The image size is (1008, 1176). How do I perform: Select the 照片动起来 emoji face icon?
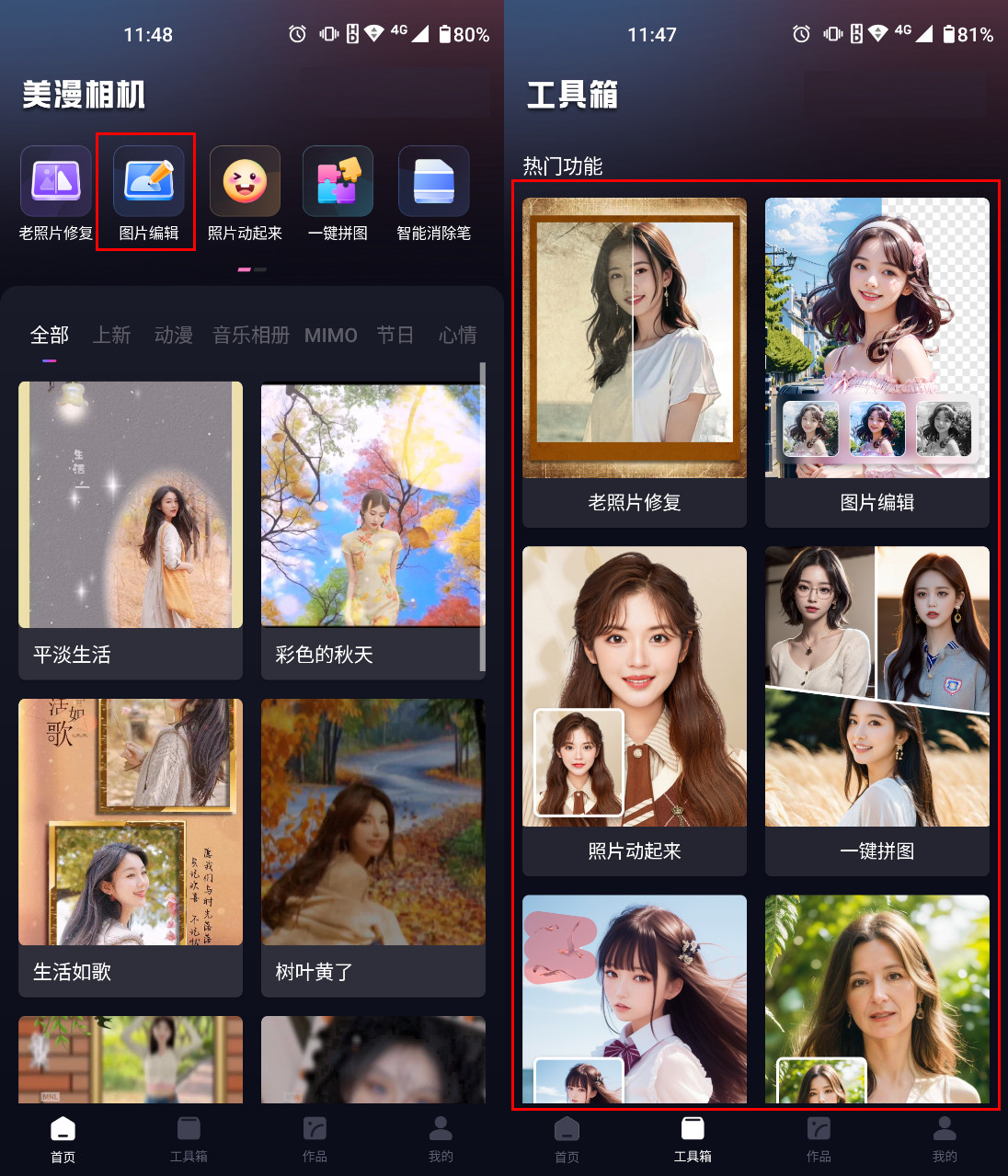tap(244, 181)
